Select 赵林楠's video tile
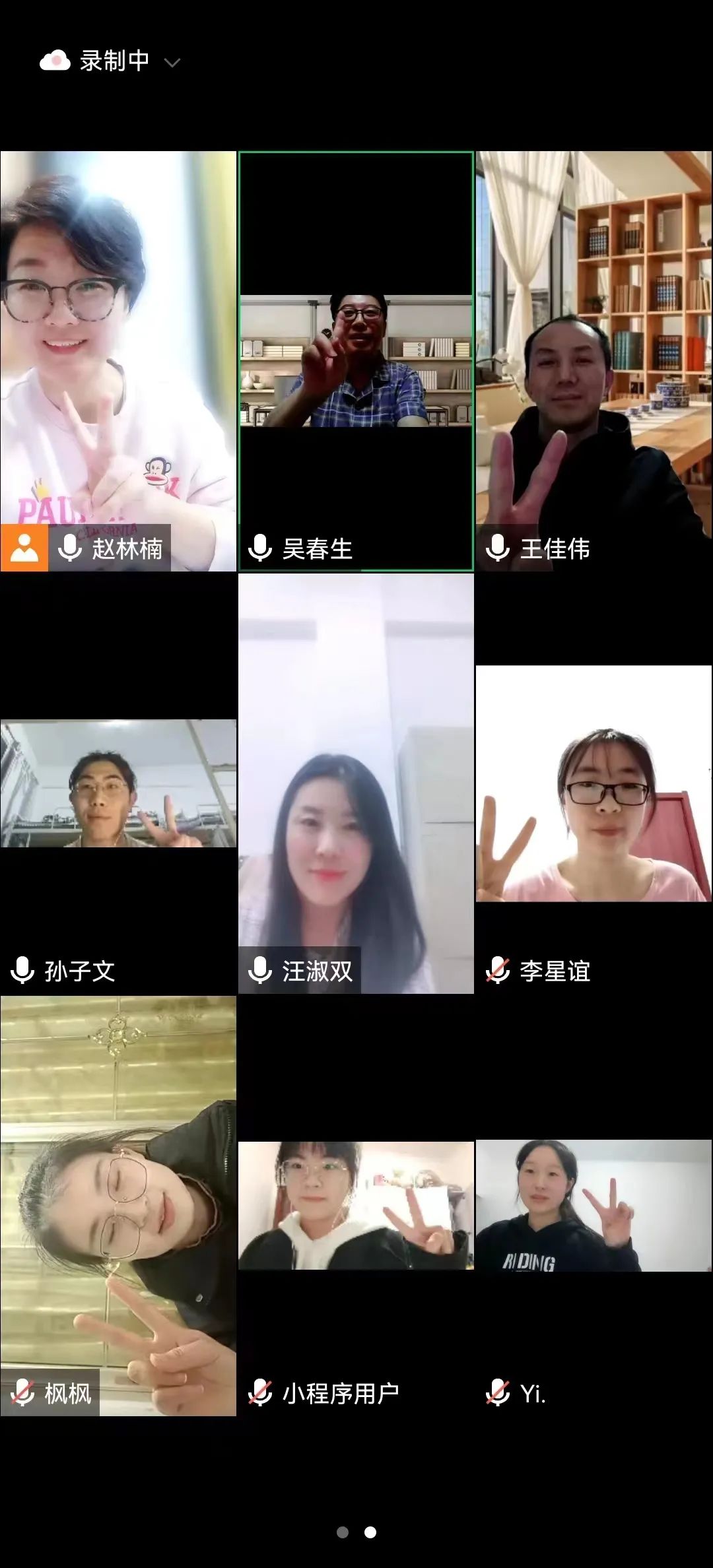Viewport: 713px width, 1568px height. tap(118, 360)
